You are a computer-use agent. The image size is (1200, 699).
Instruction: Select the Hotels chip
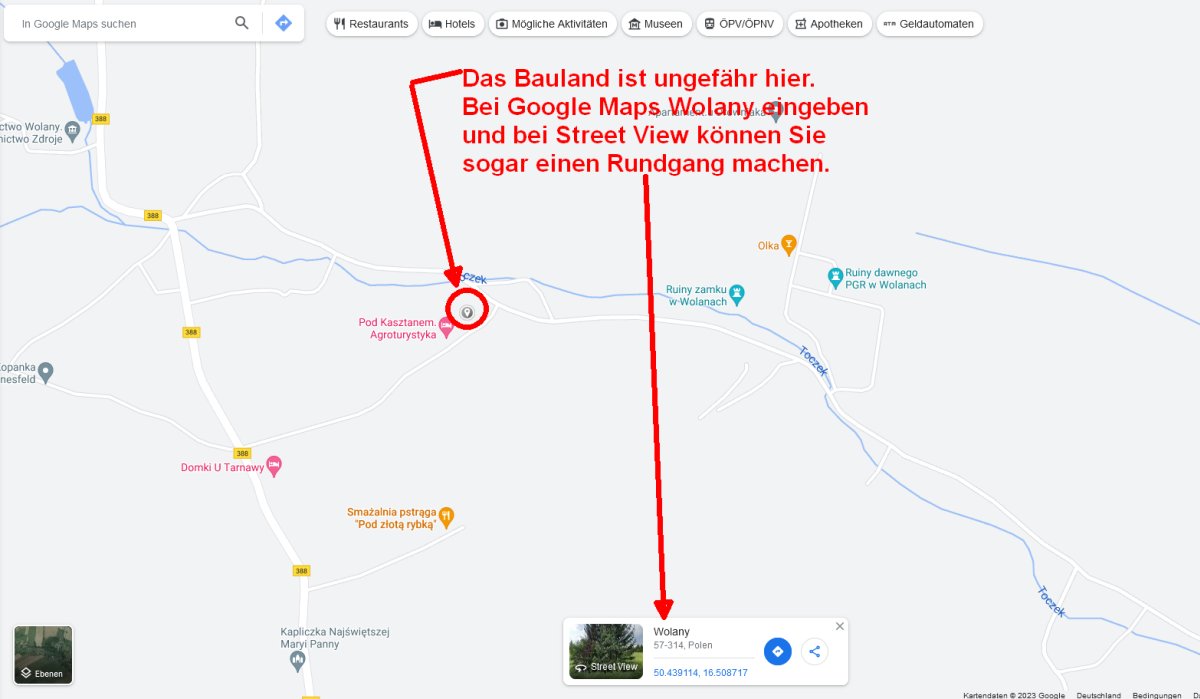pos(452,24)
